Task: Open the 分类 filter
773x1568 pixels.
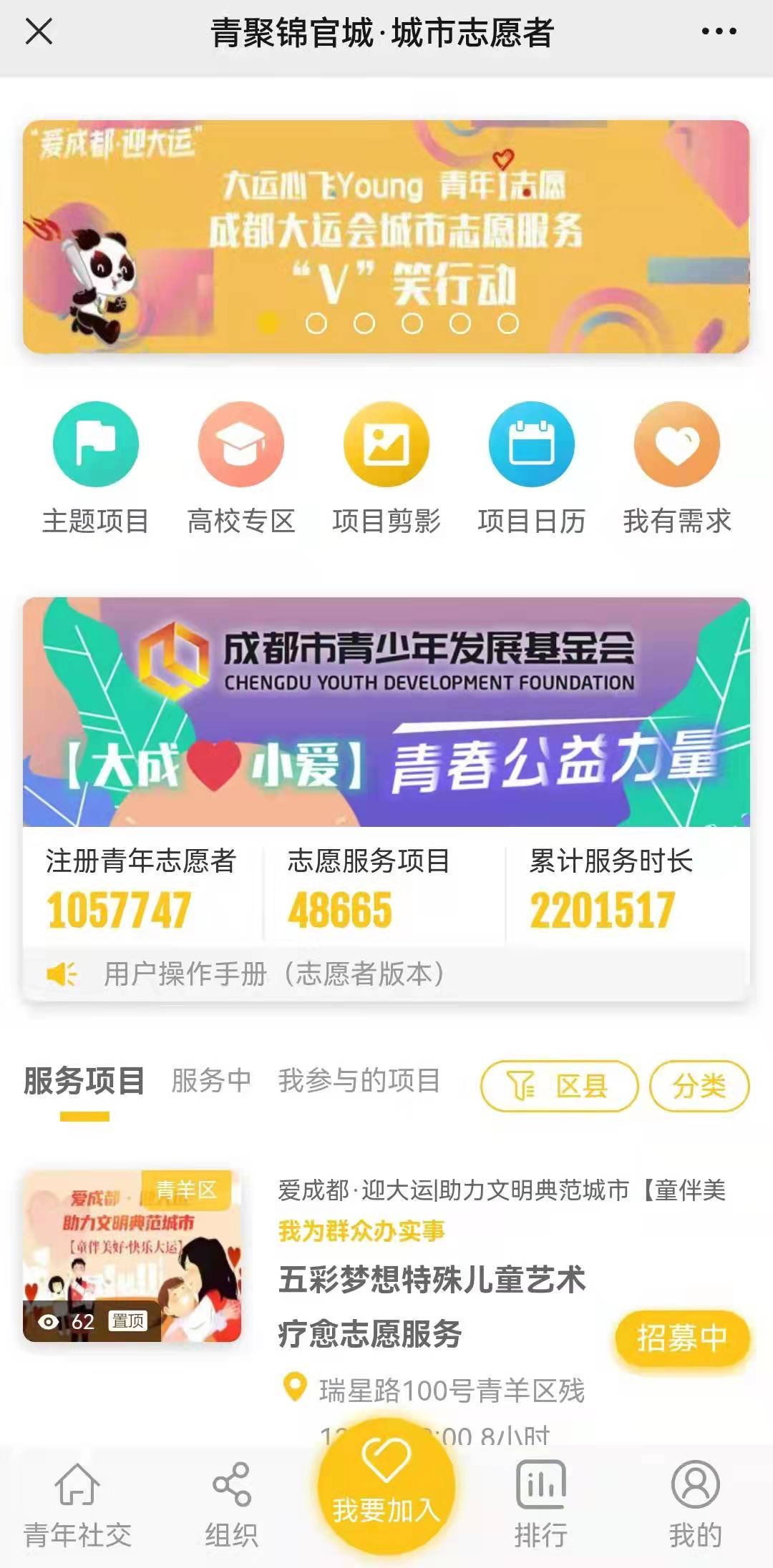Action: click(699, 1086)
